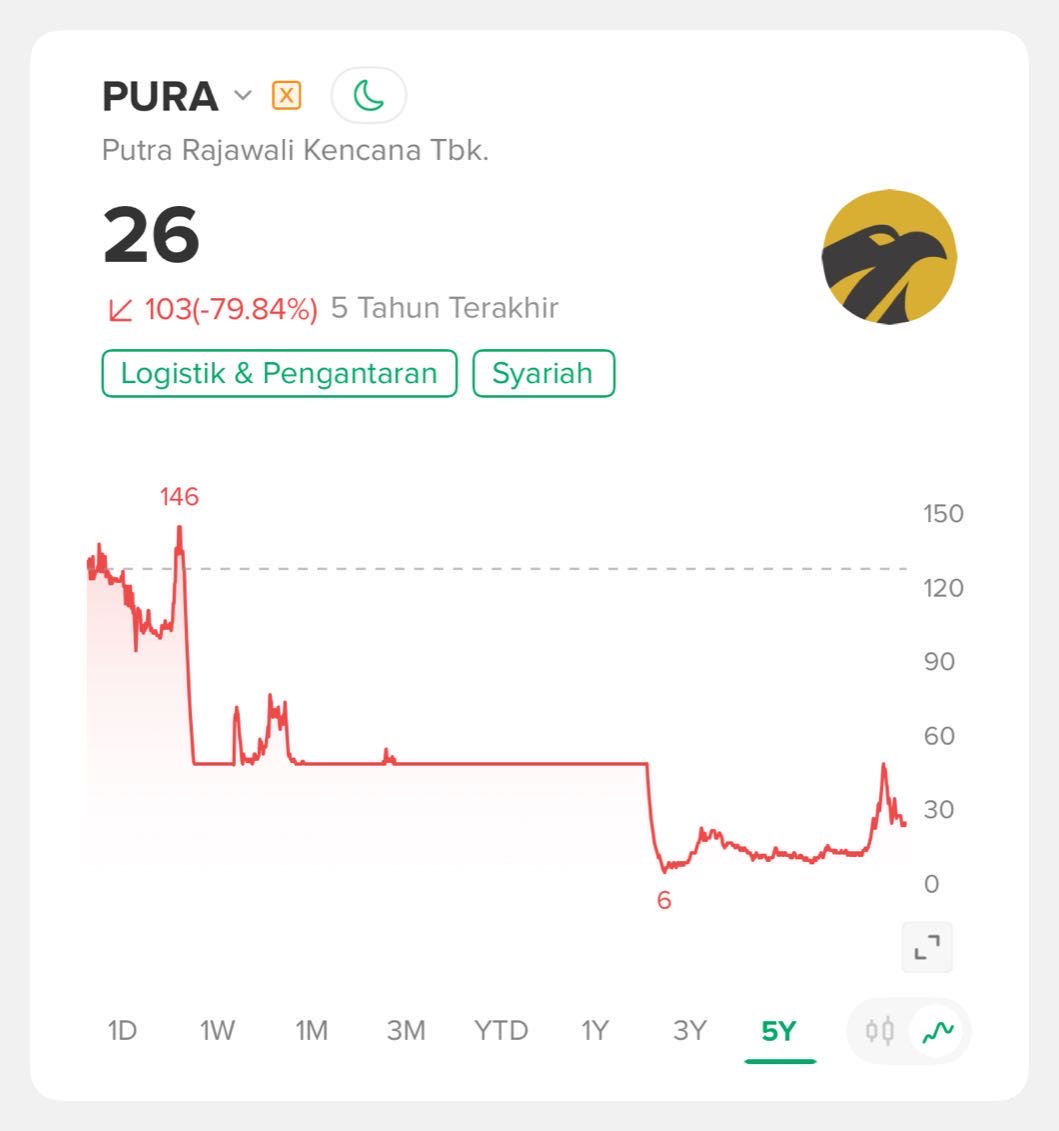
Task: Toggle dark mode with the moon button
Action: click(368, 96)
